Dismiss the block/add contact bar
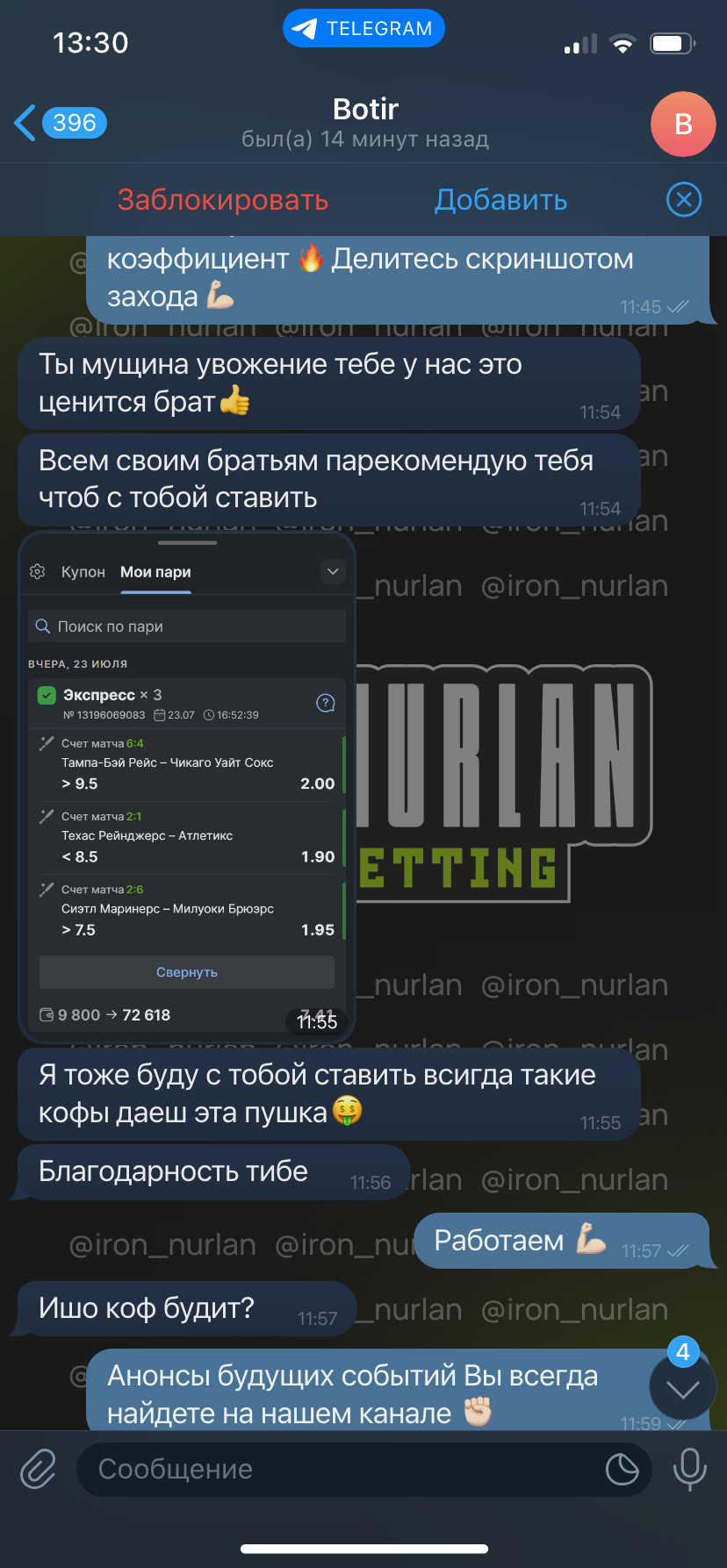The height and width of the screenshot is (1568, 727). (x=684, y=200)
